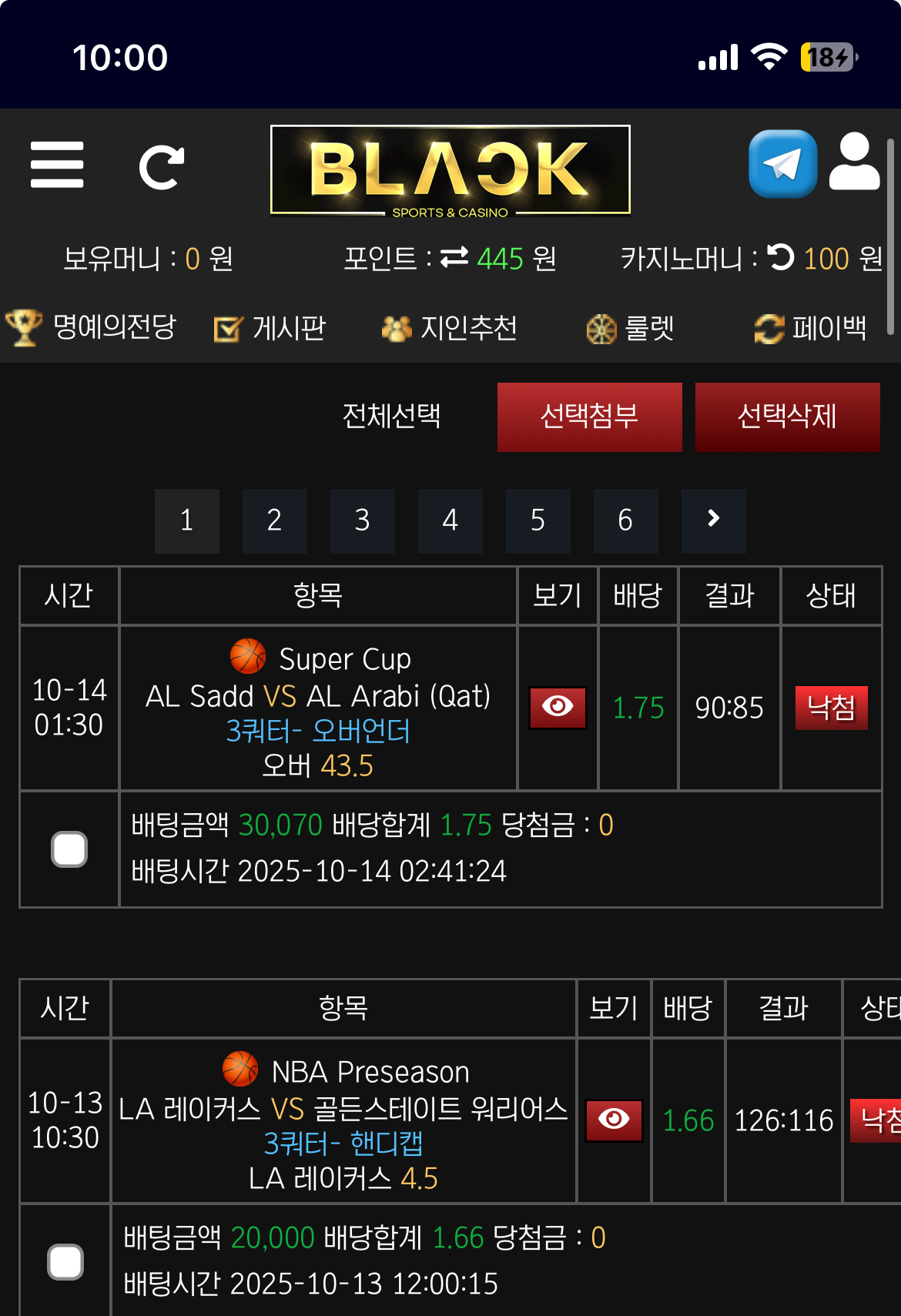
Task: View details of the NBA Preseason bet
Action: tap(613, 1120)
